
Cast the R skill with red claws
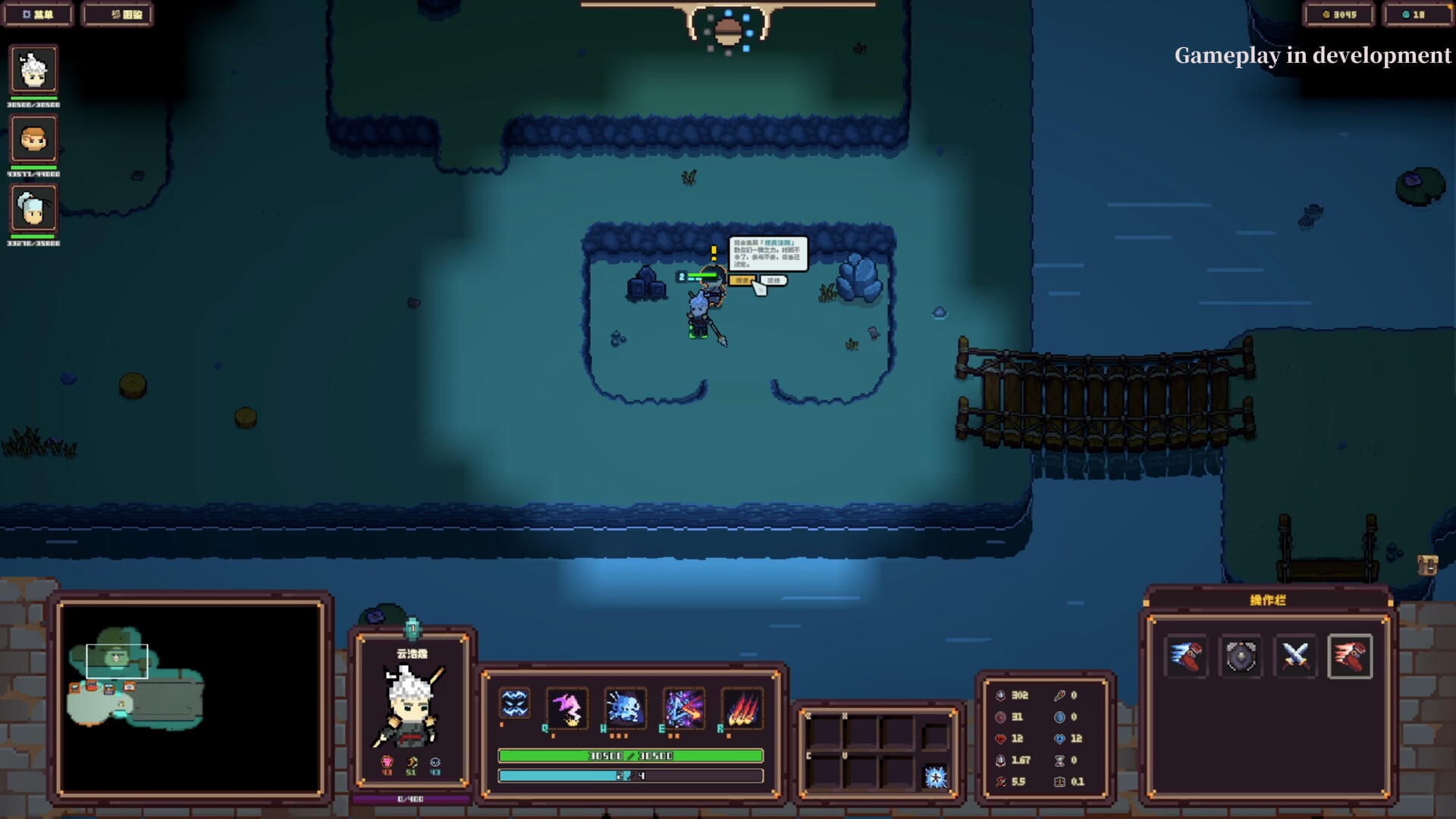tap(742, 708)
